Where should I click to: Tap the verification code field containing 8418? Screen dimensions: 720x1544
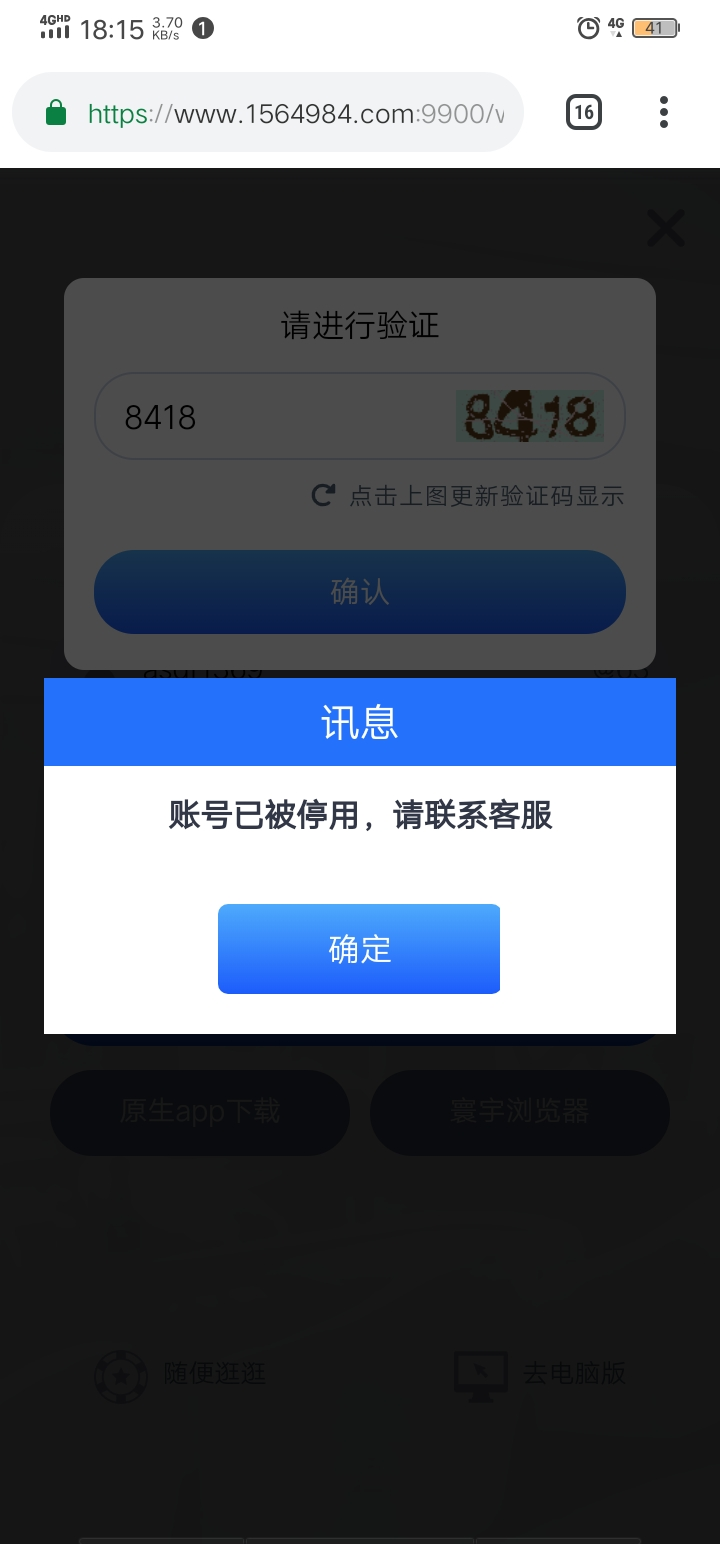tap(270, 417)
